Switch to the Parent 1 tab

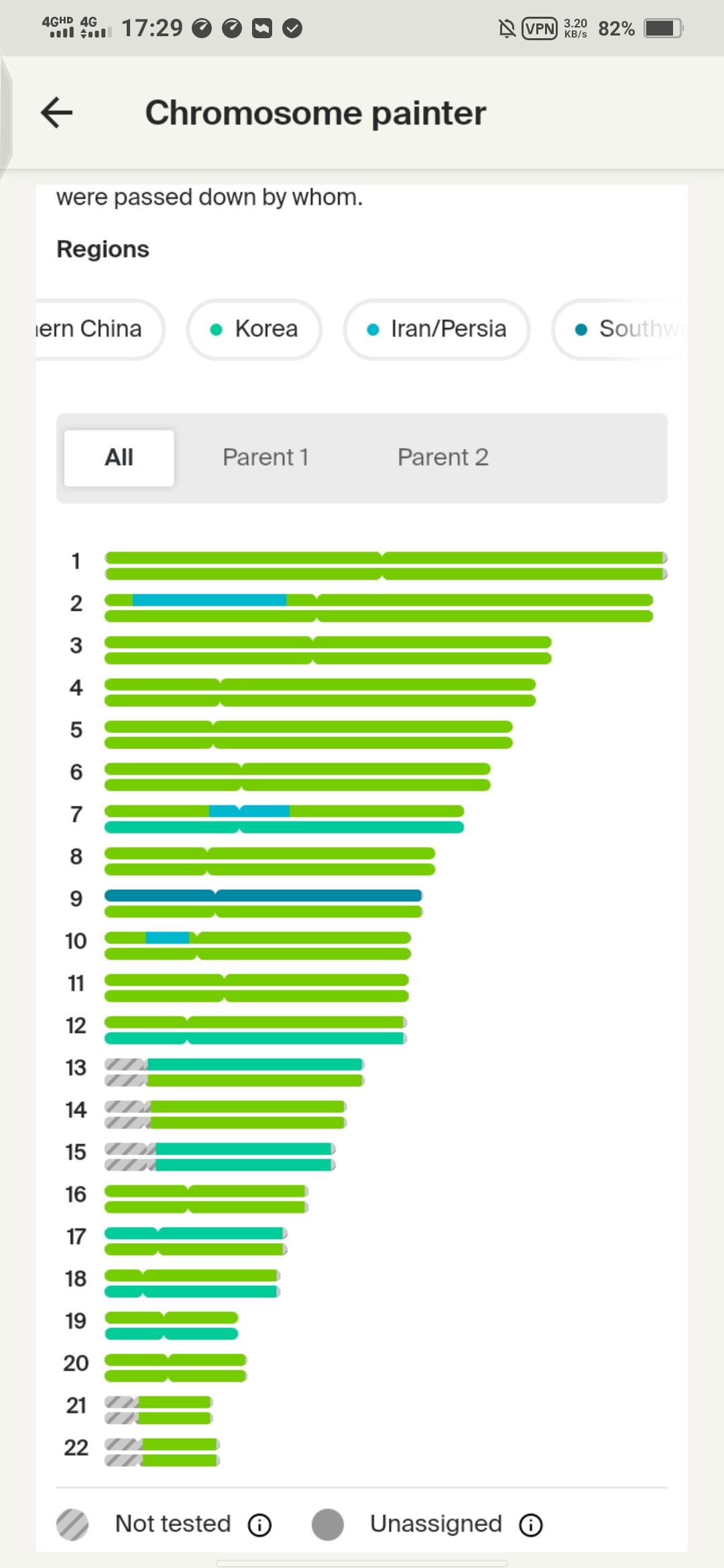coord(265,458)
